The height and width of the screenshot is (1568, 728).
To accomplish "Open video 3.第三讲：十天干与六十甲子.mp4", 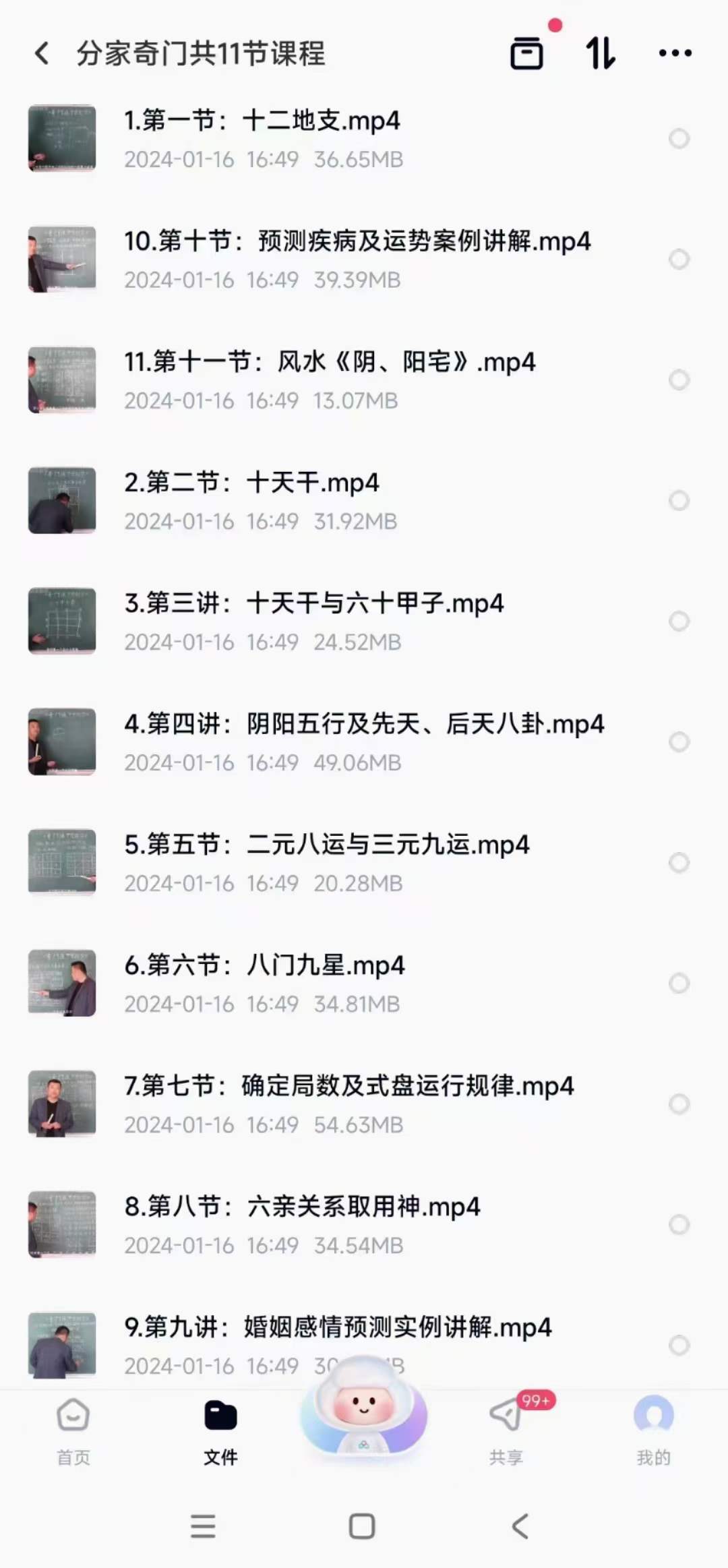I will (314, 604).
